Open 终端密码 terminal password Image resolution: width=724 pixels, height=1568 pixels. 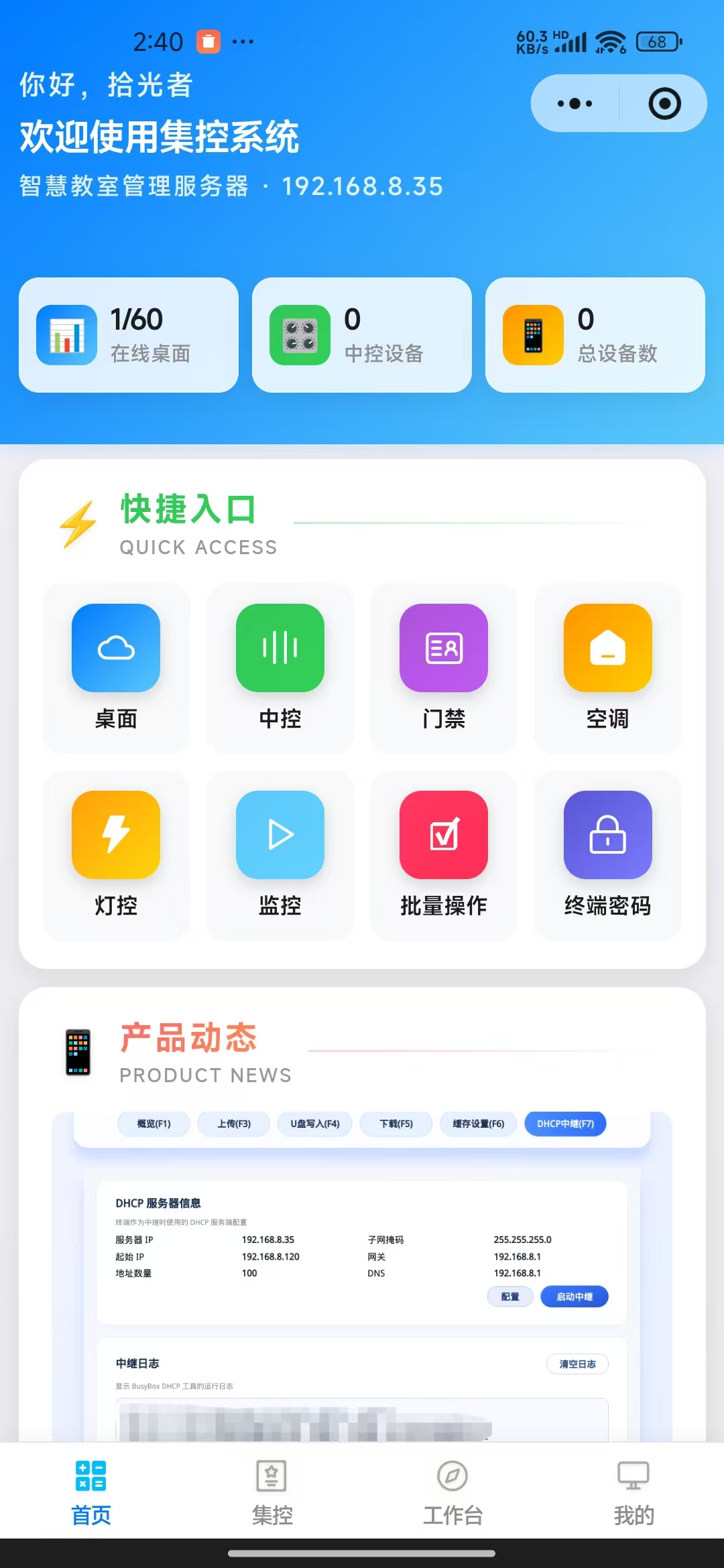coord(607,854)
